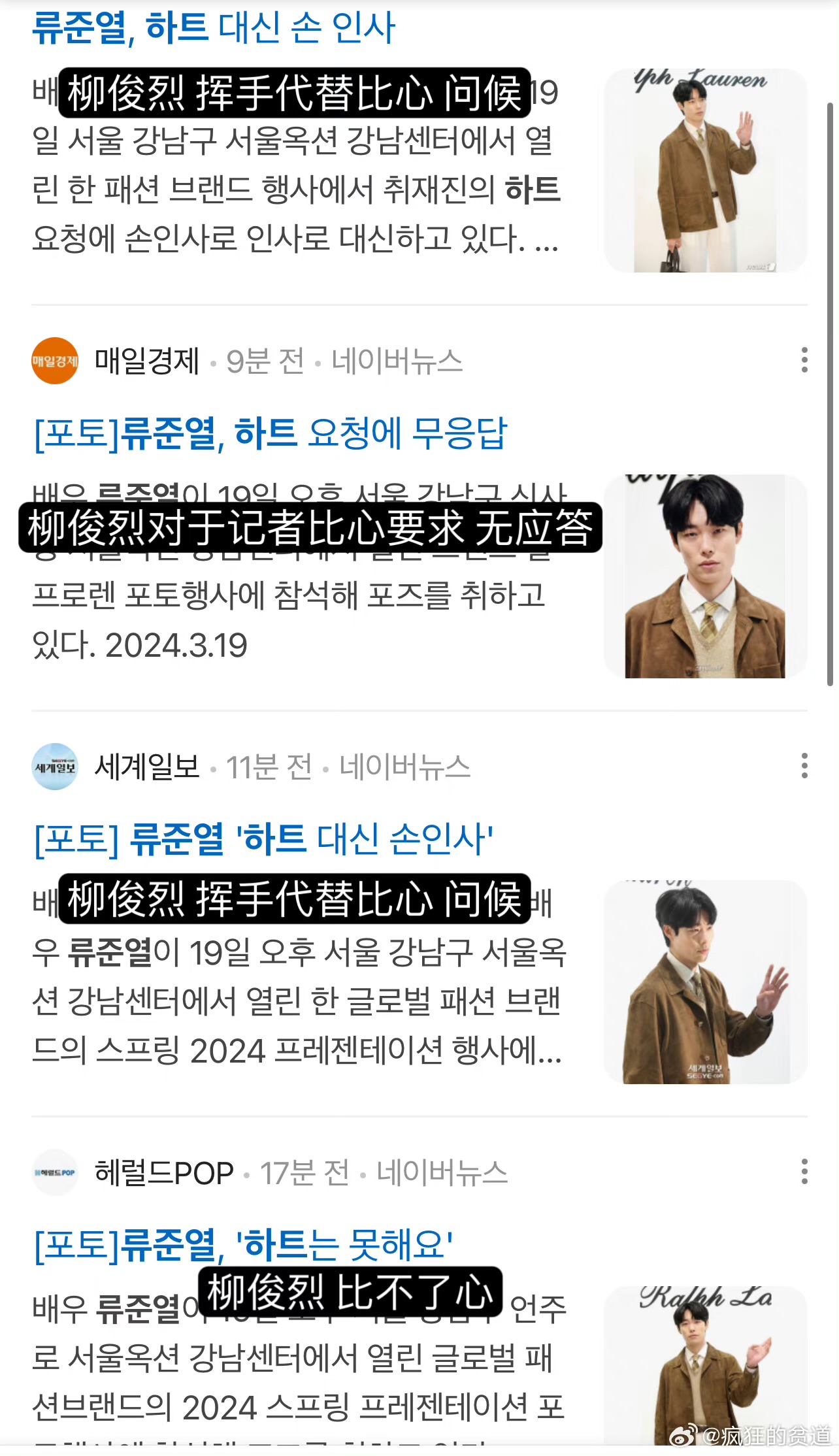Image resolution: width=839 pixels, height=1456 pixels.
Task: Open 네이버뉴스 link next to 세계일보
Action: [x=404, y=767]
